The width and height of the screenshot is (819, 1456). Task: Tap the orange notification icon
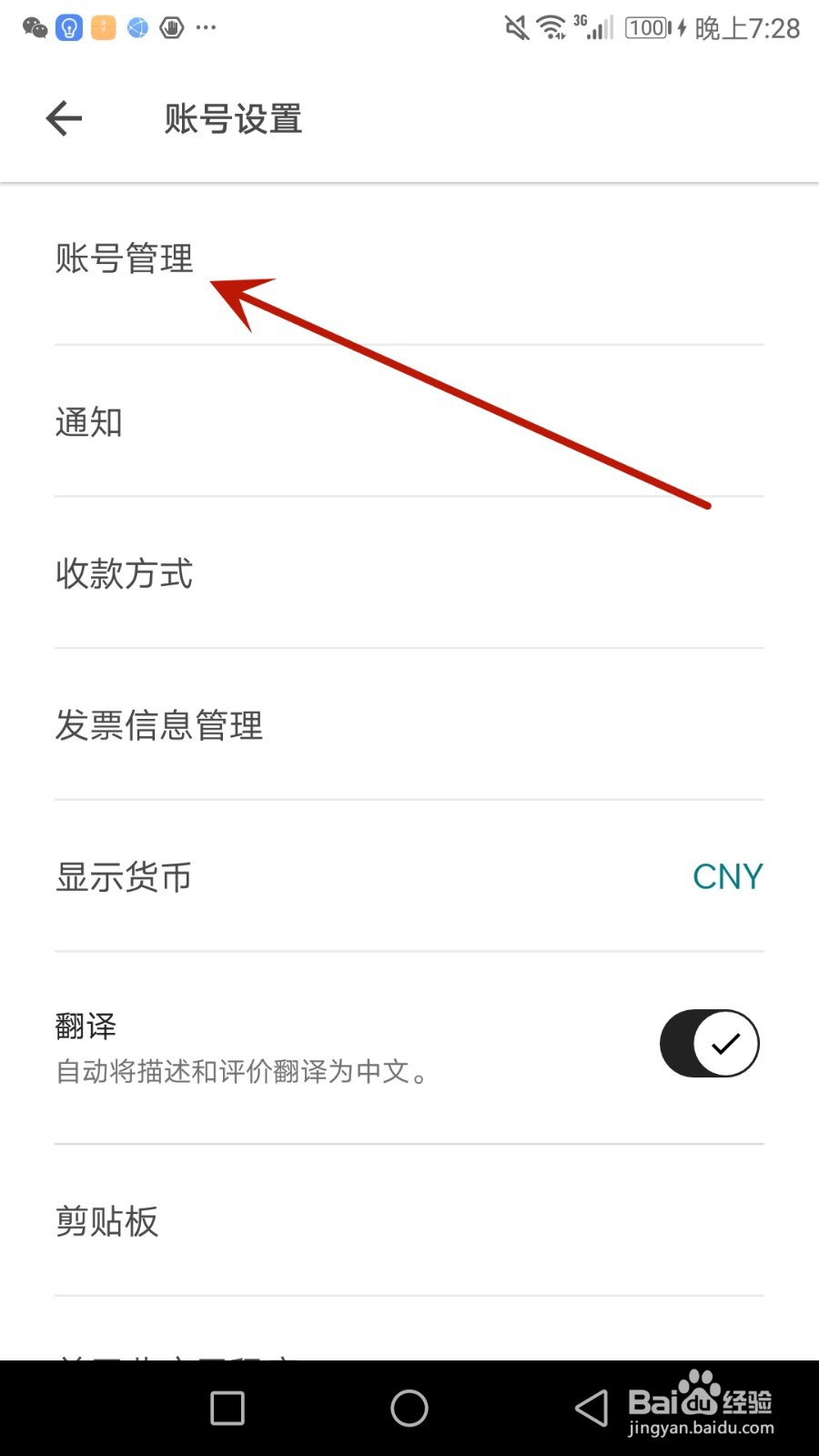pyautogui.click(x=103, y=27)
